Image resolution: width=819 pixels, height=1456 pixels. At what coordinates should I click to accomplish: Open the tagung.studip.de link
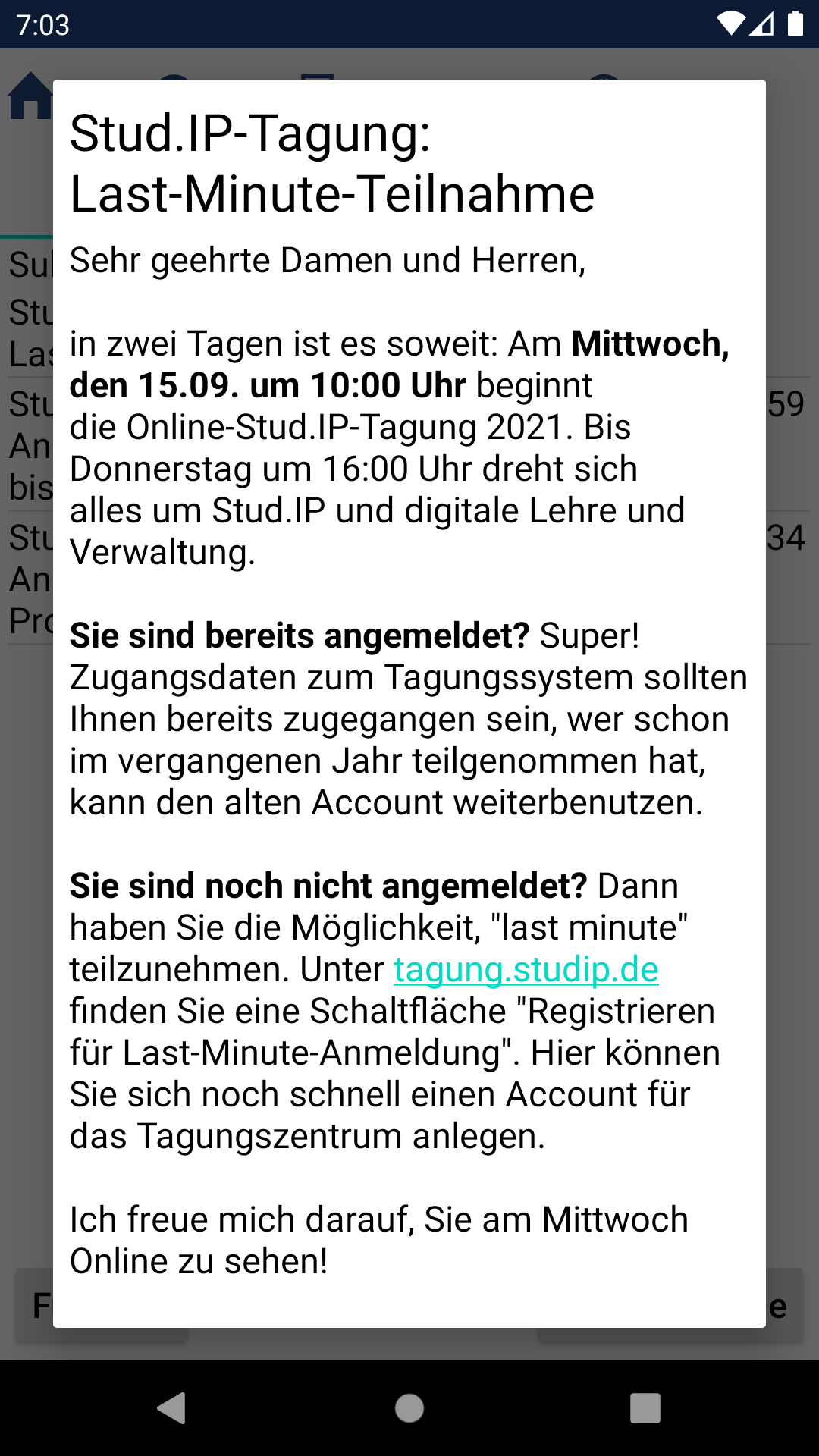[x=526, y=970]
